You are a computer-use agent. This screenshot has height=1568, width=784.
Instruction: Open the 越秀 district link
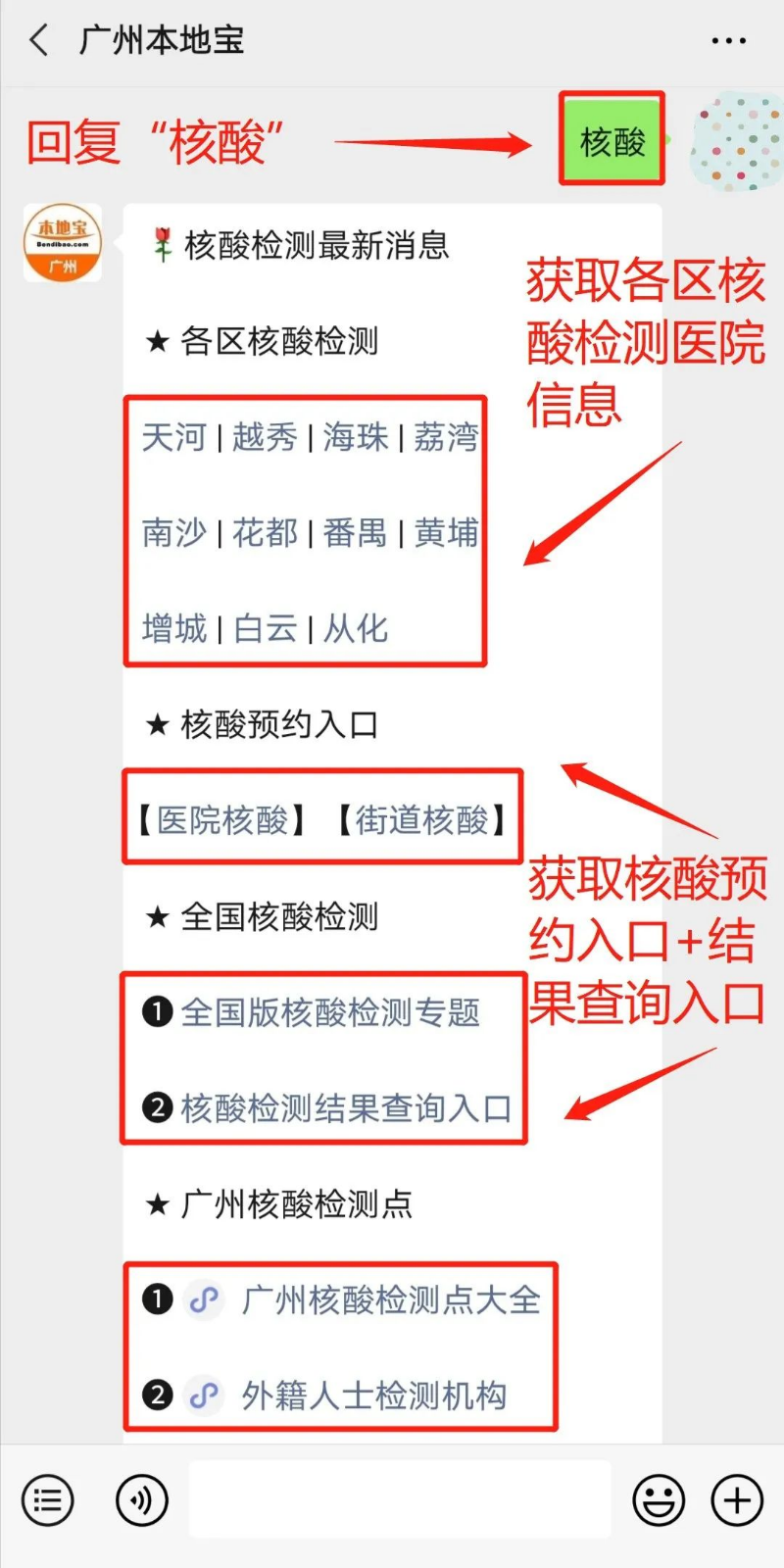[265, 437]
